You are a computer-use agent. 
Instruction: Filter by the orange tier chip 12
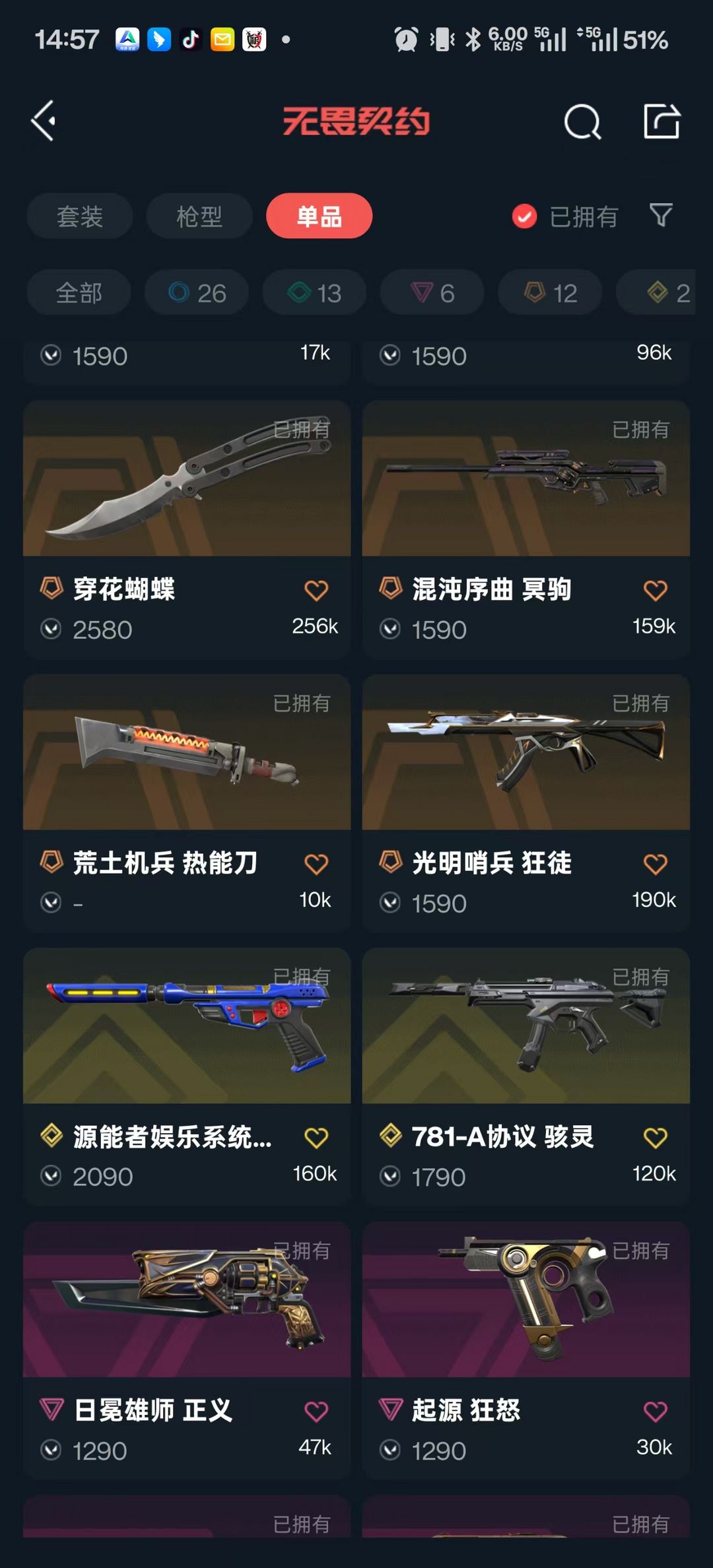coord(550,292)
